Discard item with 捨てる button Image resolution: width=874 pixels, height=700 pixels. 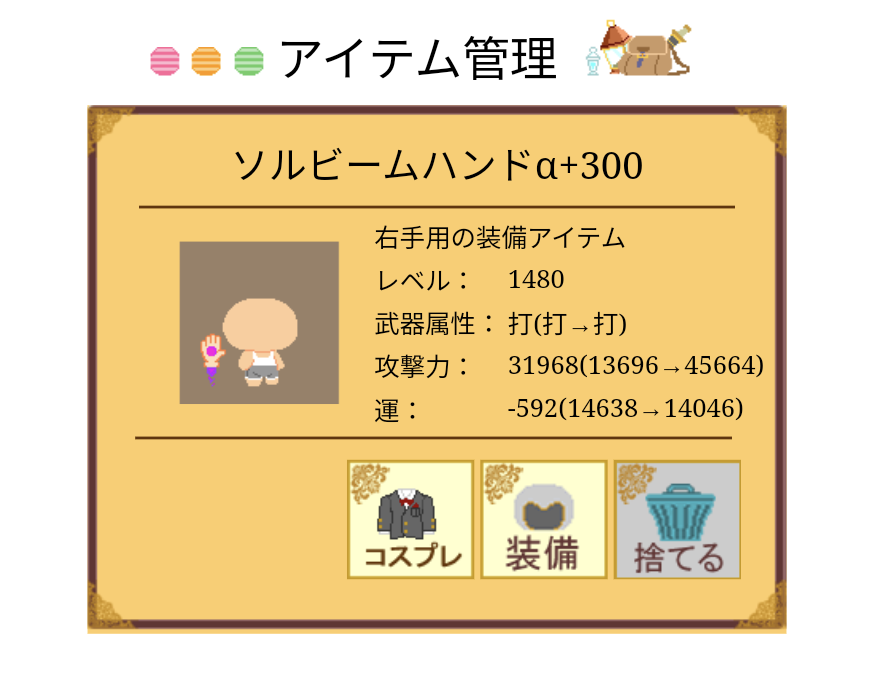pos(677,519)
